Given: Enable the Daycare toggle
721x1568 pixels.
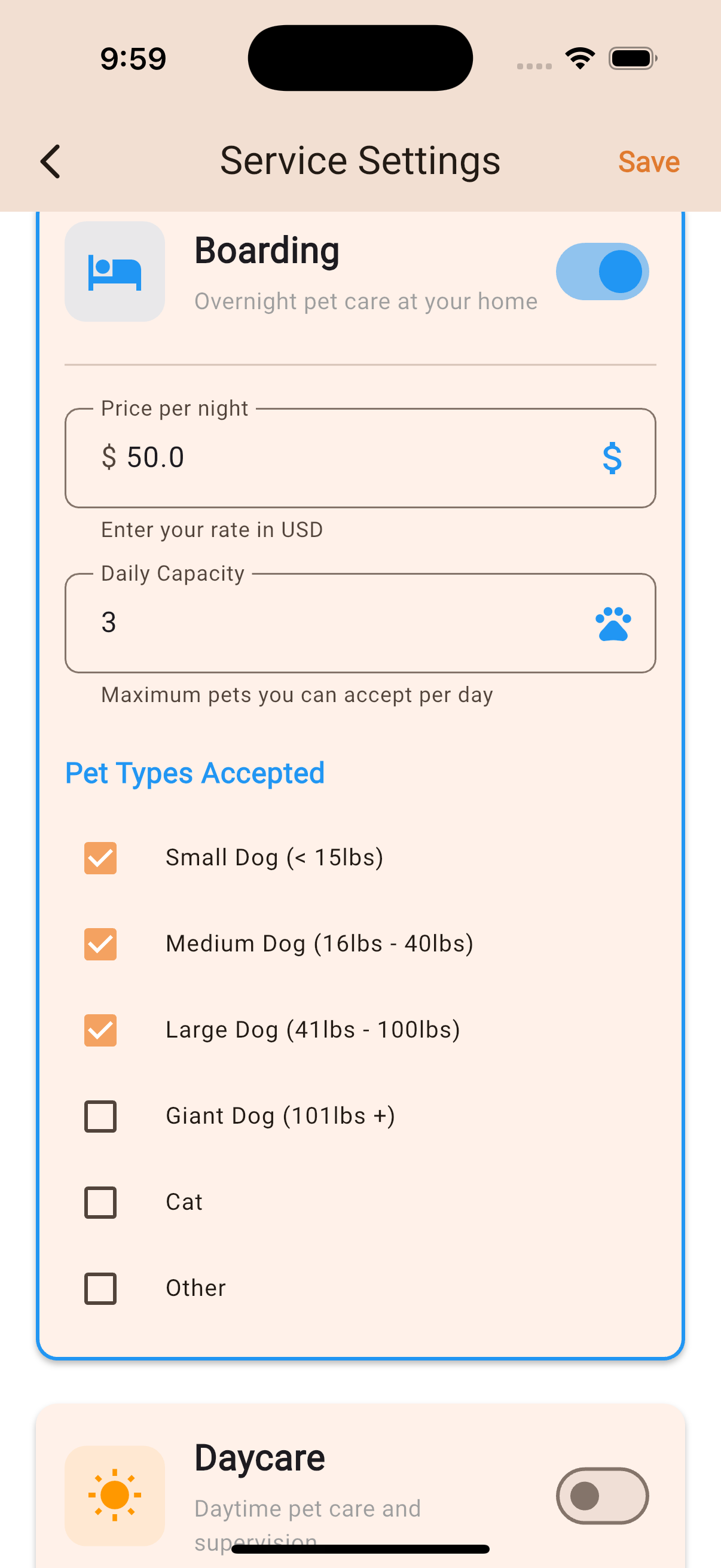Looking at the screenshot, I should (602, 1496).
